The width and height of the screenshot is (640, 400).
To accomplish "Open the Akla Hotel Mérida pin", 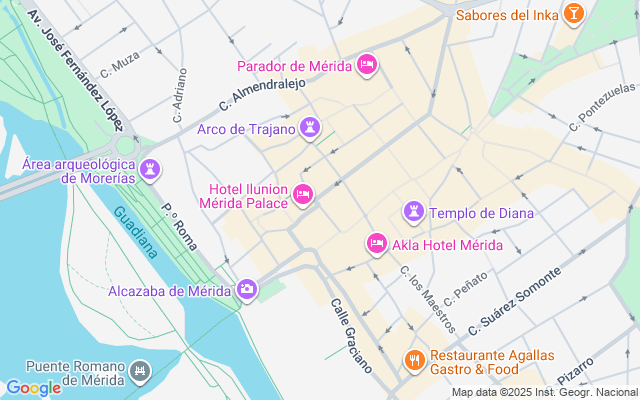I will [x=377, y=244].
